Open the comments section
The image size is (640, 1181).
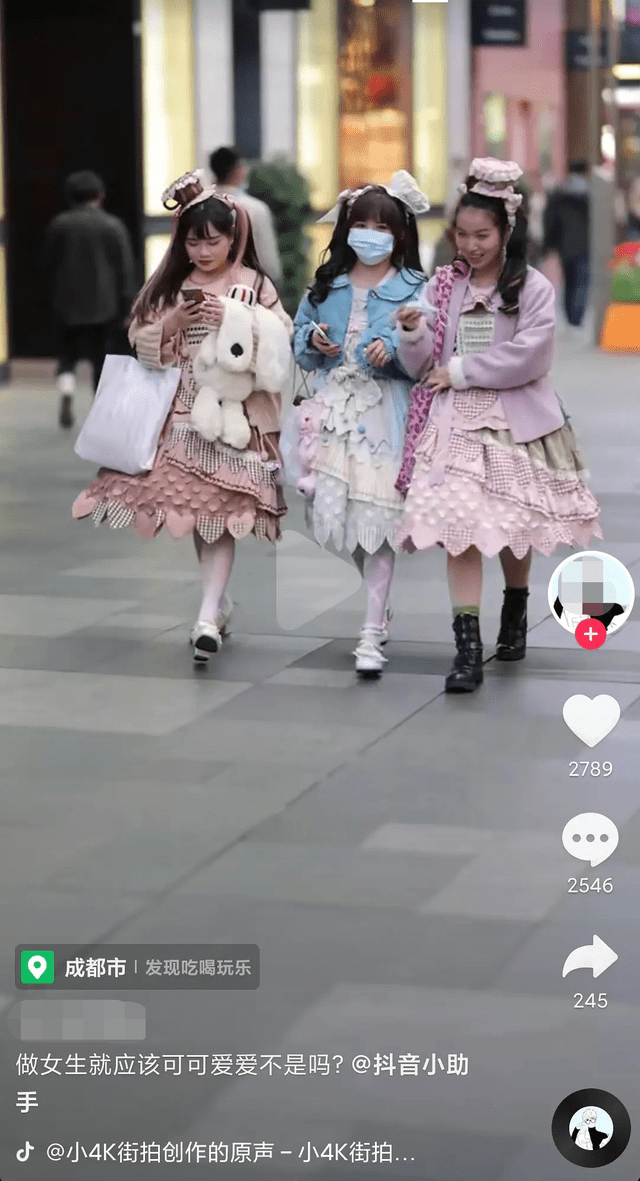point(590,839)
